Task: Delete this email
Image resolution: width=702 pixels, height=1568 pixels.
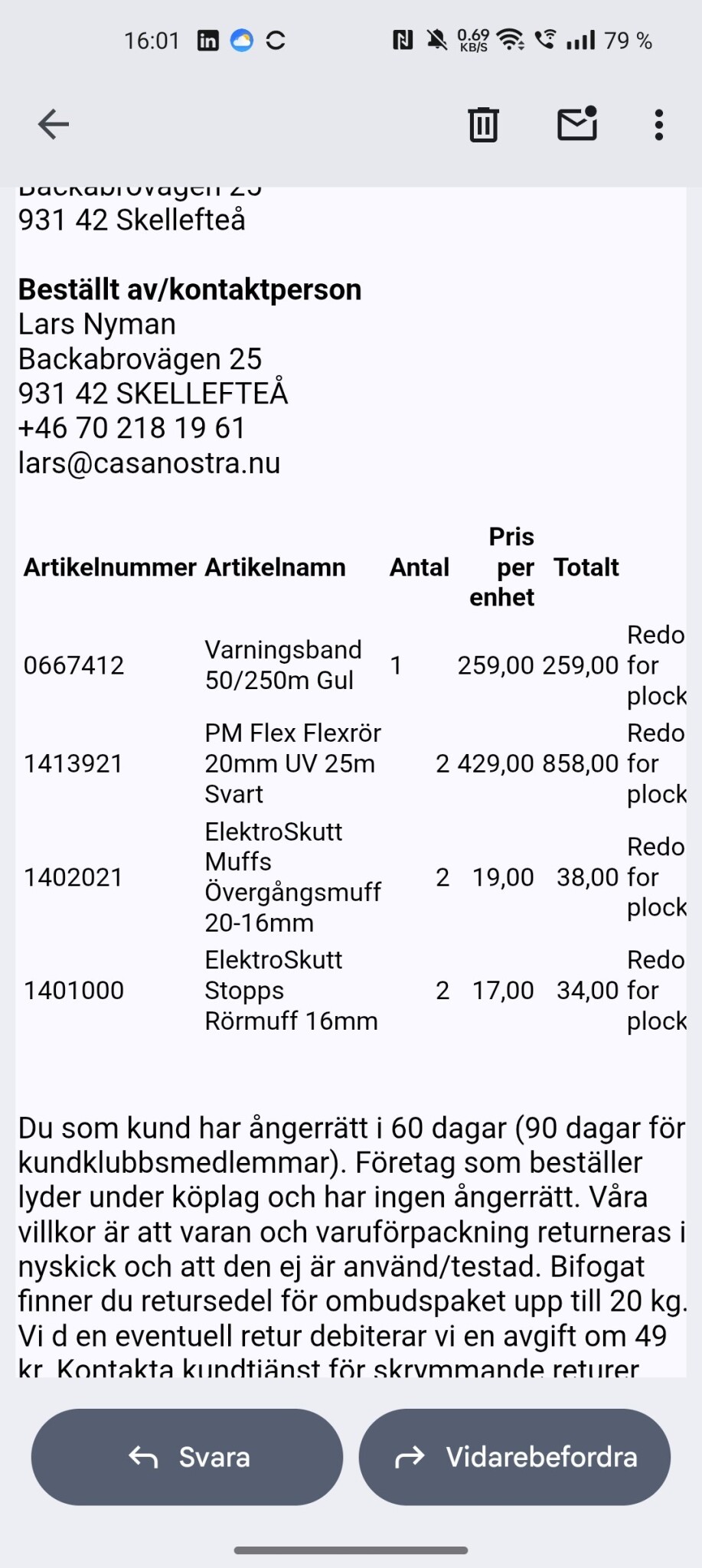Action: [x=483, y=124]
